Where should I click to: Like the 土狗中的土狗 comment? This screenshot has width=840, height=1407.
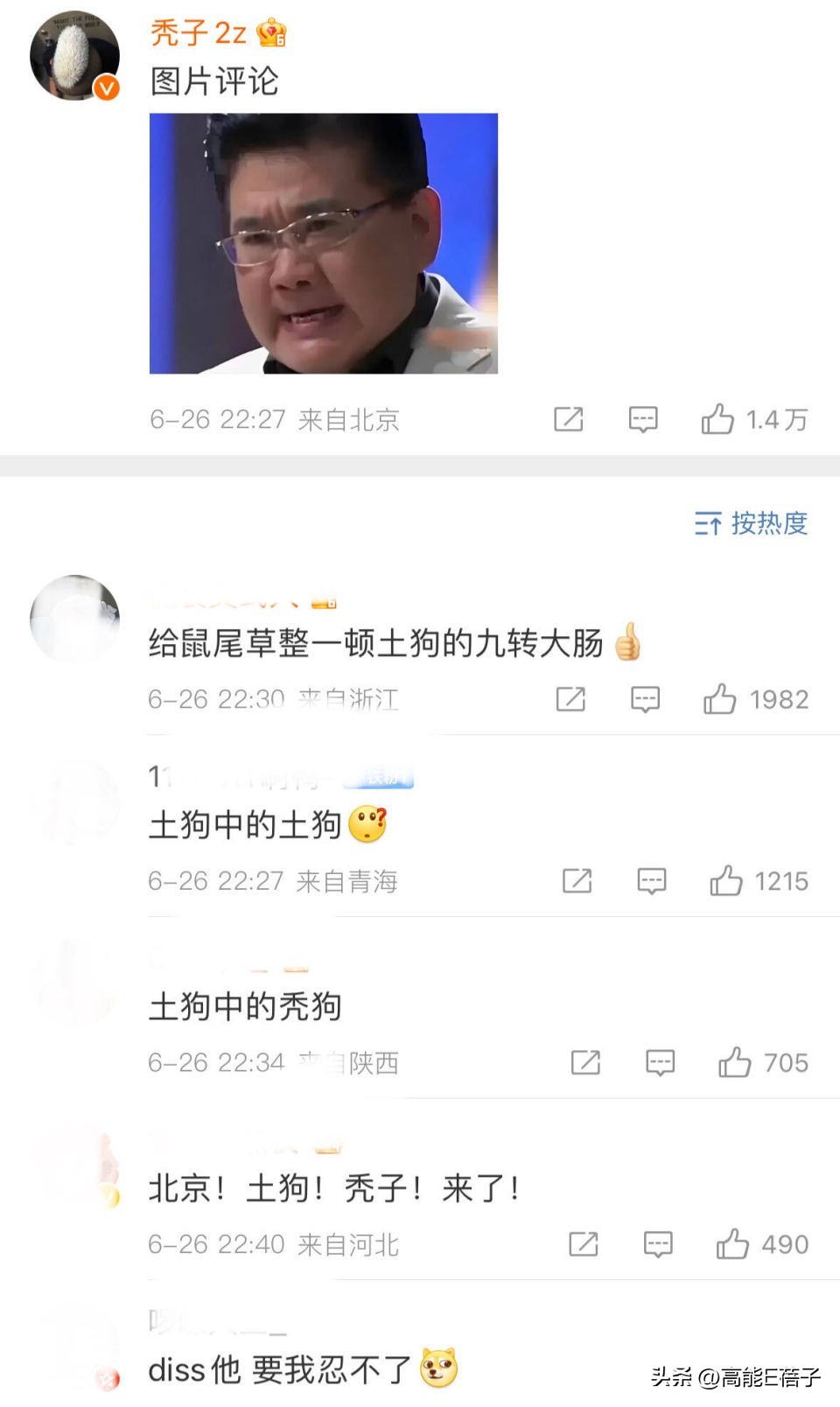[x=726, y=881]
